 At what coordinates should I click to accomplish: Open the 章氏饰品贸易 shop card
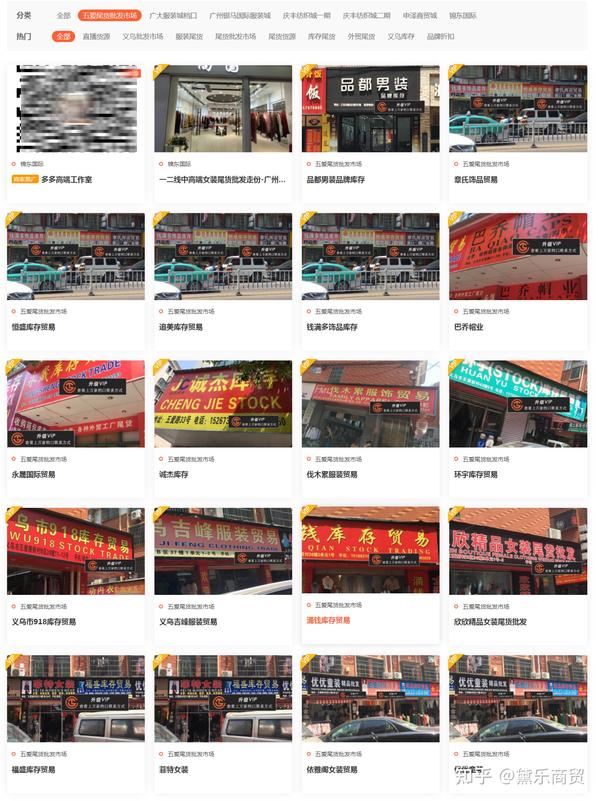coord(475,180)
